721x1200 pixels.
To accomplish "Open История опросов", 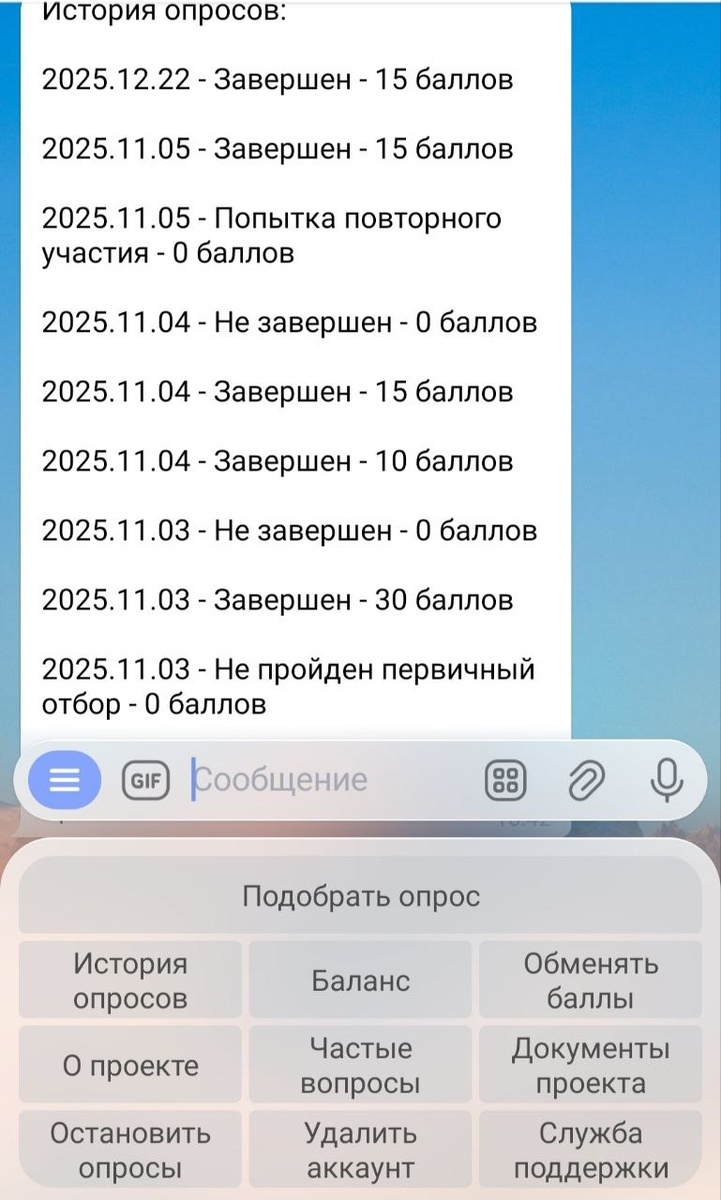I will click(129, 980).
